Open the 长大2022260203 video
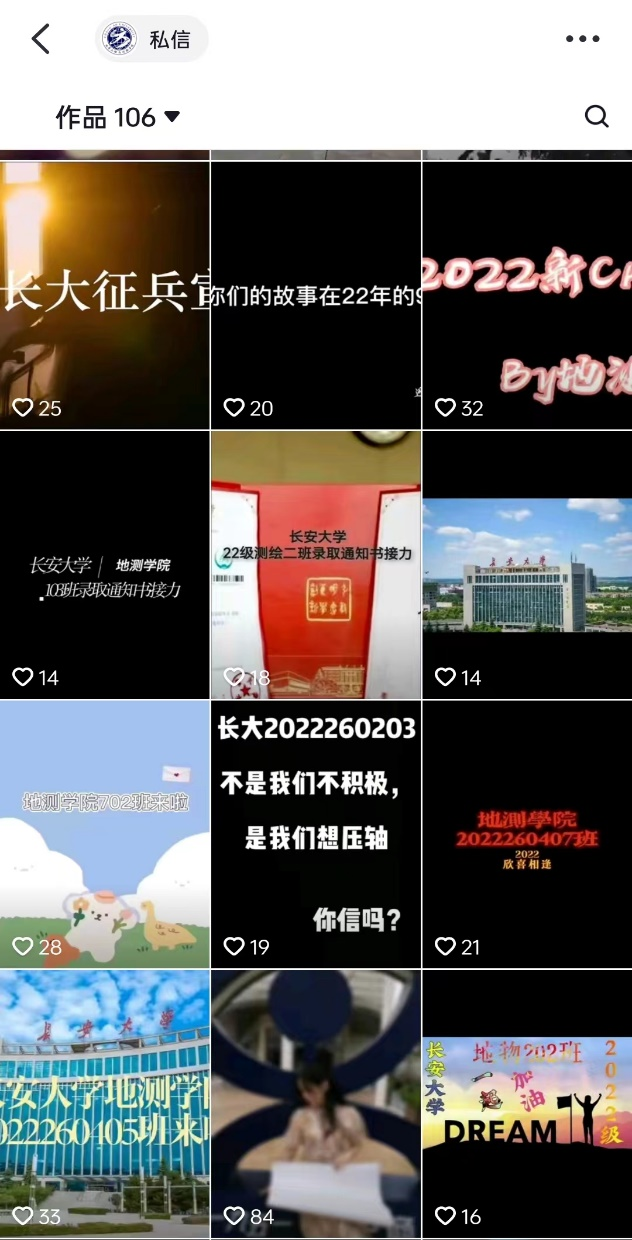This screenshot has height=1240, width=632. pos(316,835)
